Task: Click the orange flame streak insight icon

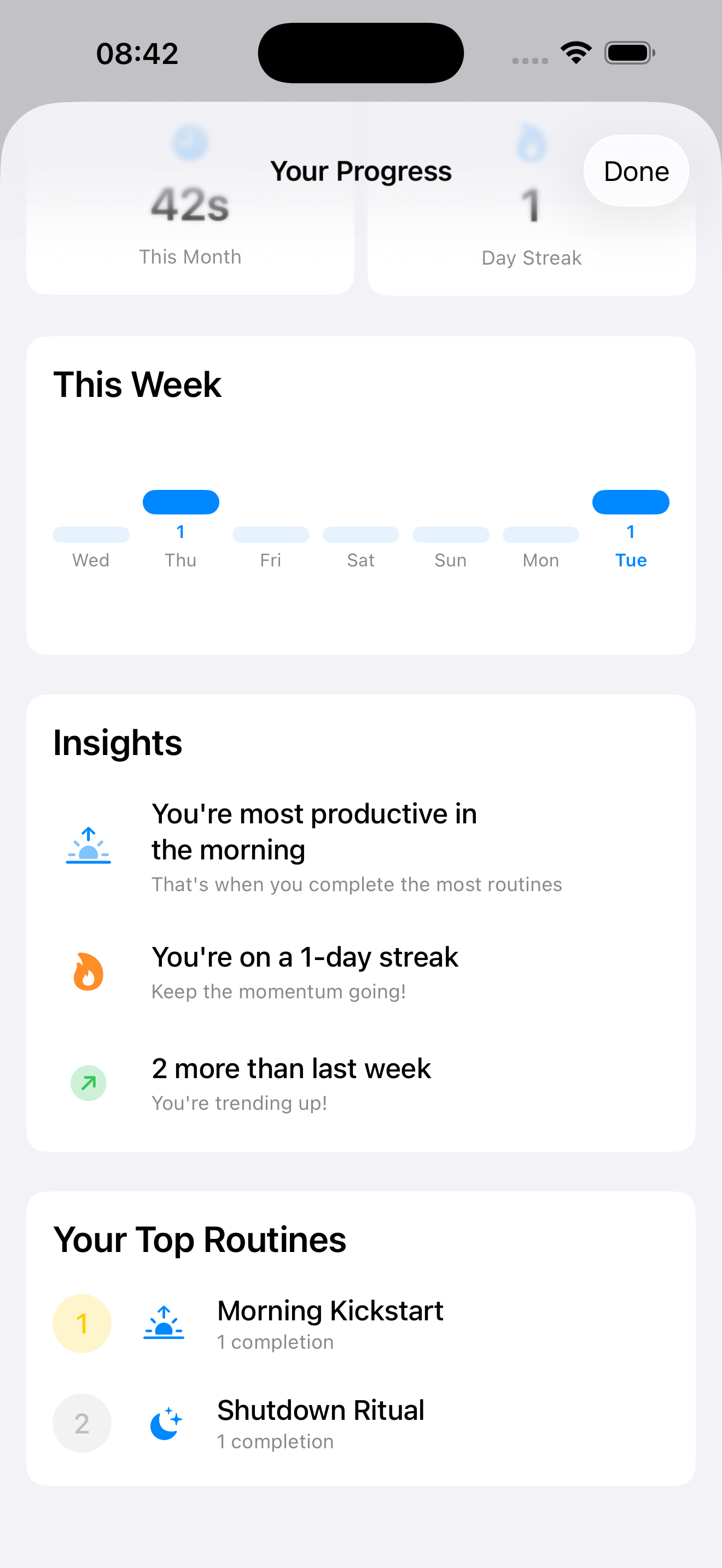Action: [x=88, y=972]
